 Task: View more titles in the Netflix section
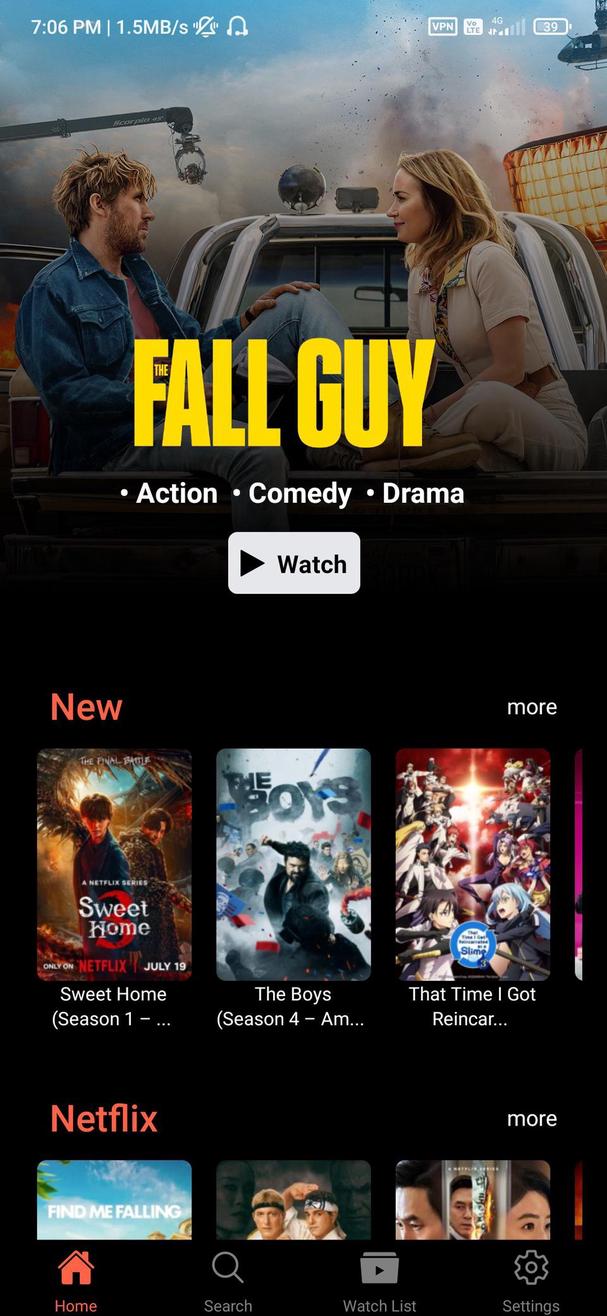click(x=531, y=1118)
